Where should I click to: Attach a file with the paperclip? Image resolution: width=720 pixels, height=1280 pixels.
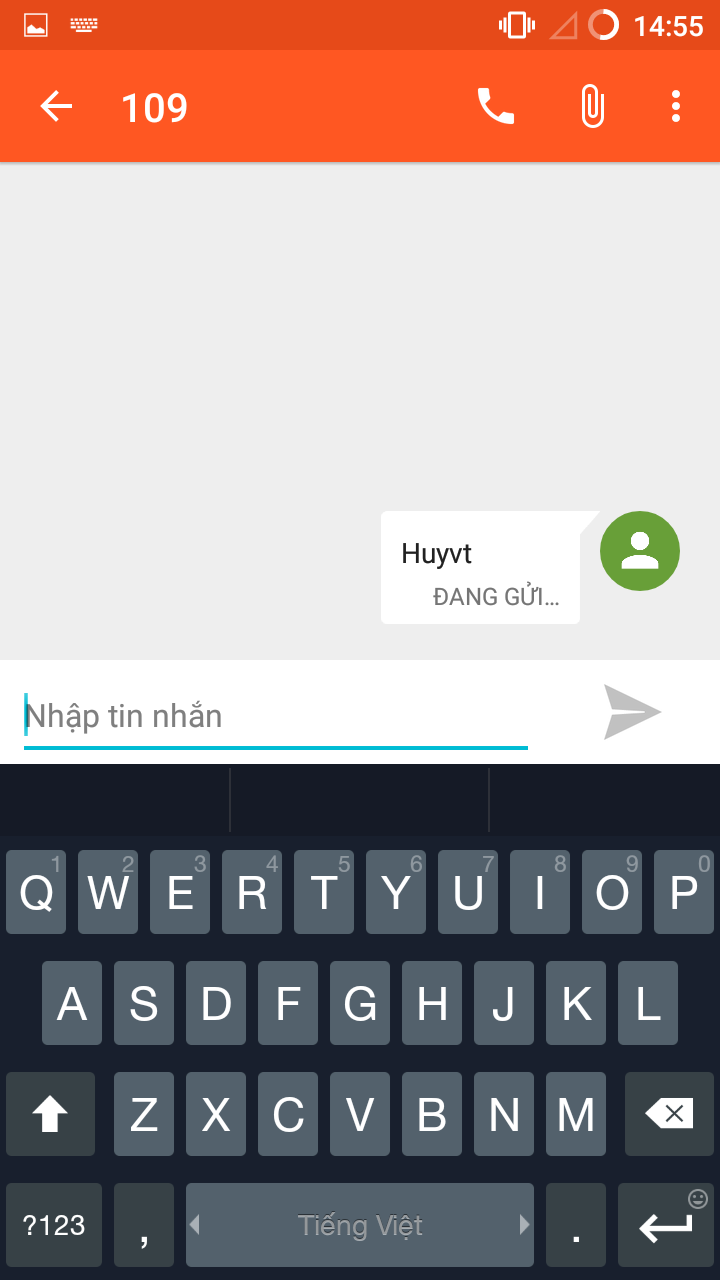[592, 106]
